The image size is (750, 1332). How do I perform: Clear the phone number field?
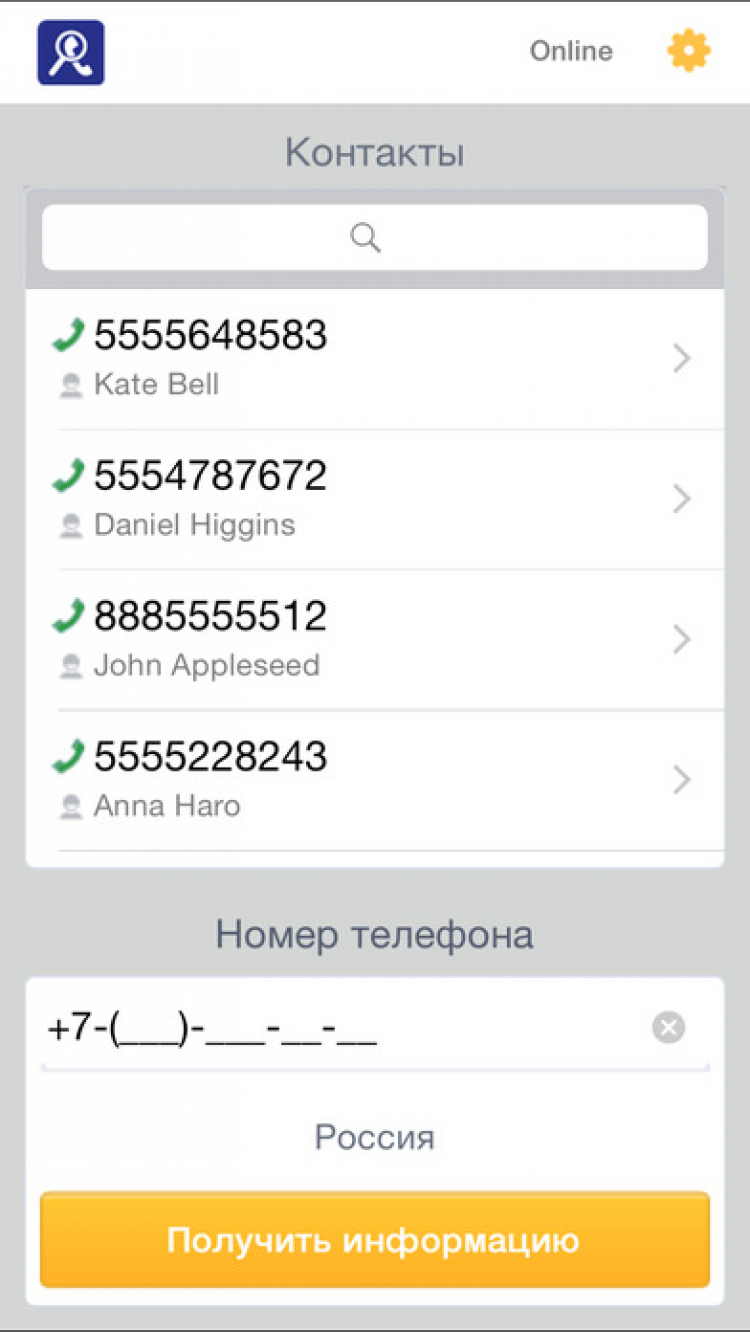pos(668,1028)
